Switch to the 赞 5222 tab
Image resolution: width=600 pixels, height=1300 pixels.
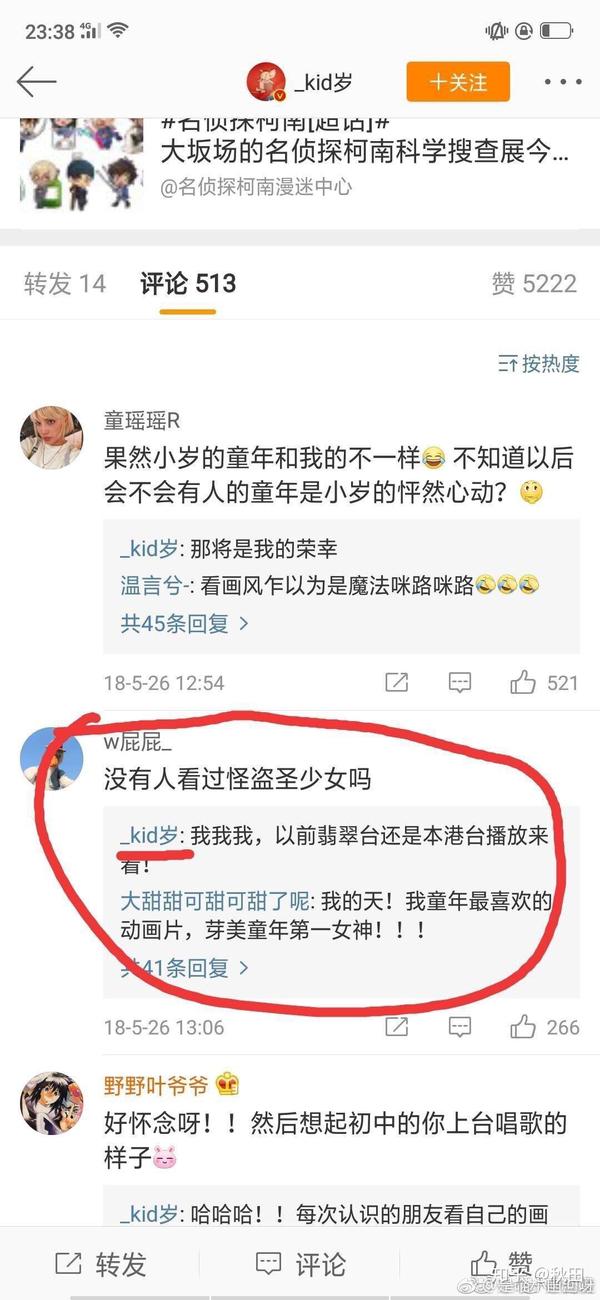click(x=534, y=283)
